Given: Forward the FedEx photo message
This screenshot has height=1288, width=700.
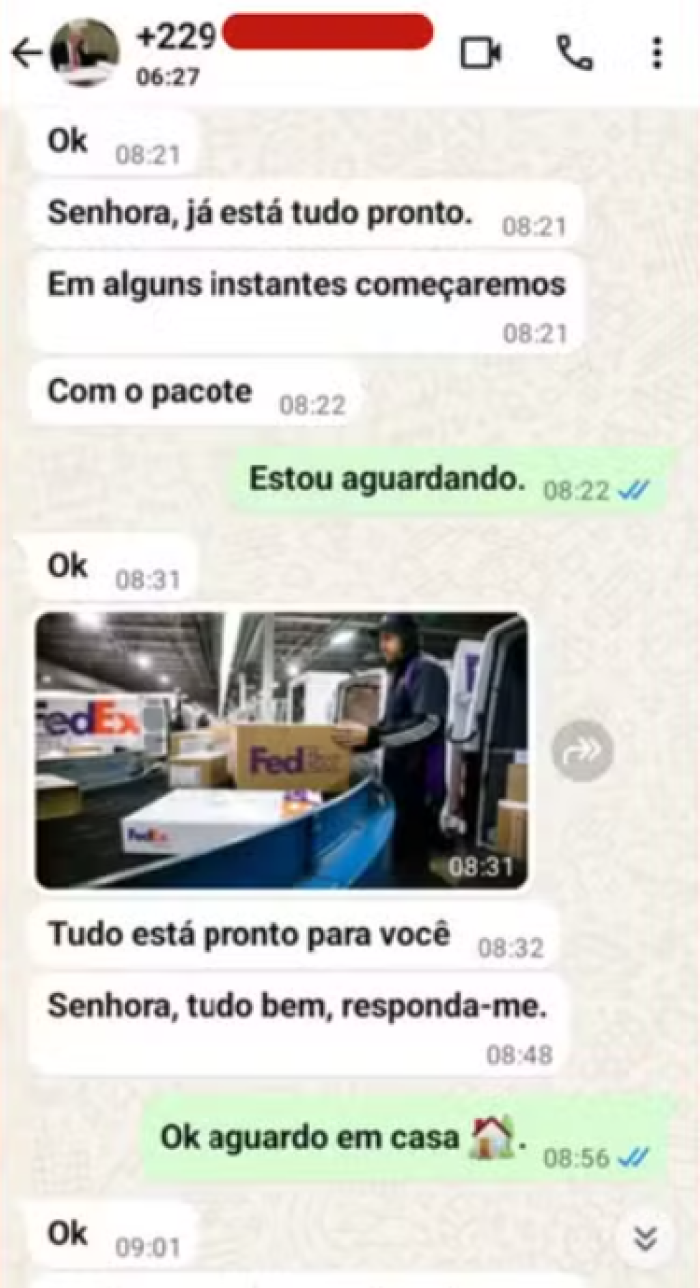Looking at the screenshot, I should (582, 750).
